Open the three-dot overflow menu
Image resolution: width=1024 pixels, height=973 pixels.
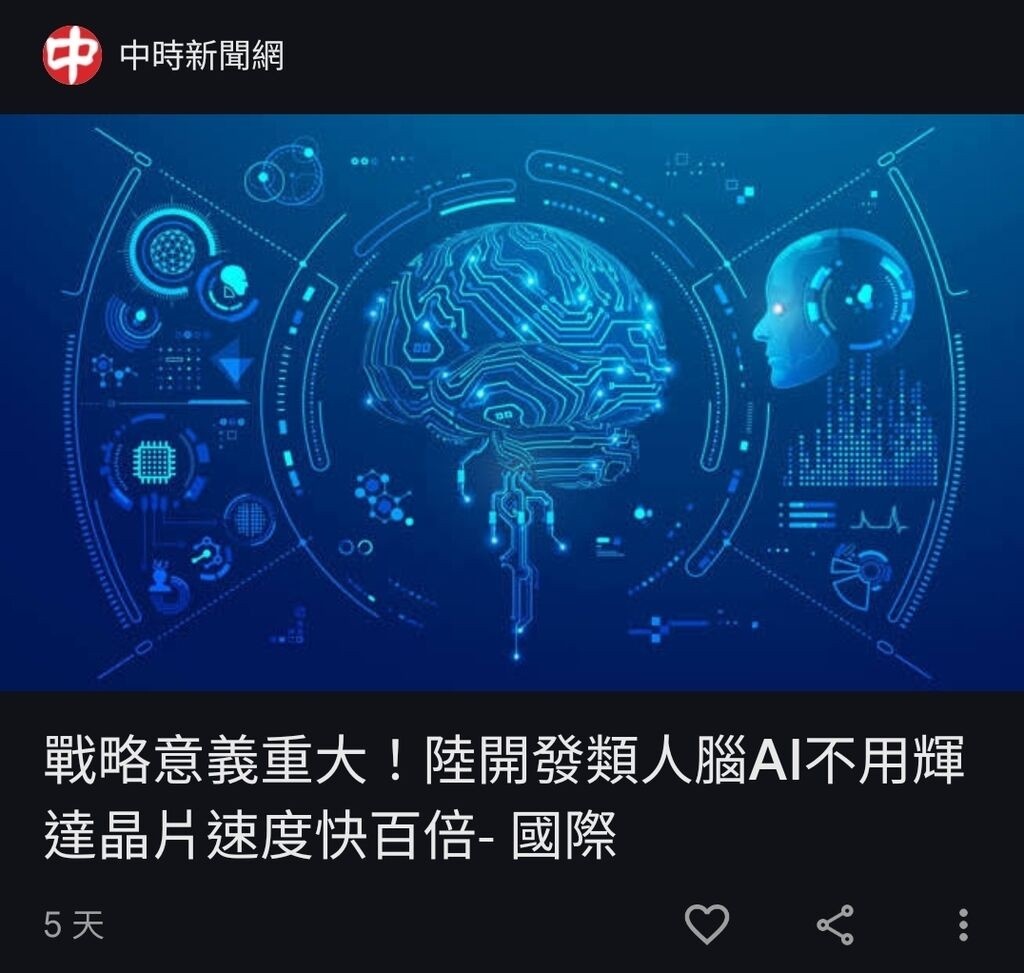[962, 924]
